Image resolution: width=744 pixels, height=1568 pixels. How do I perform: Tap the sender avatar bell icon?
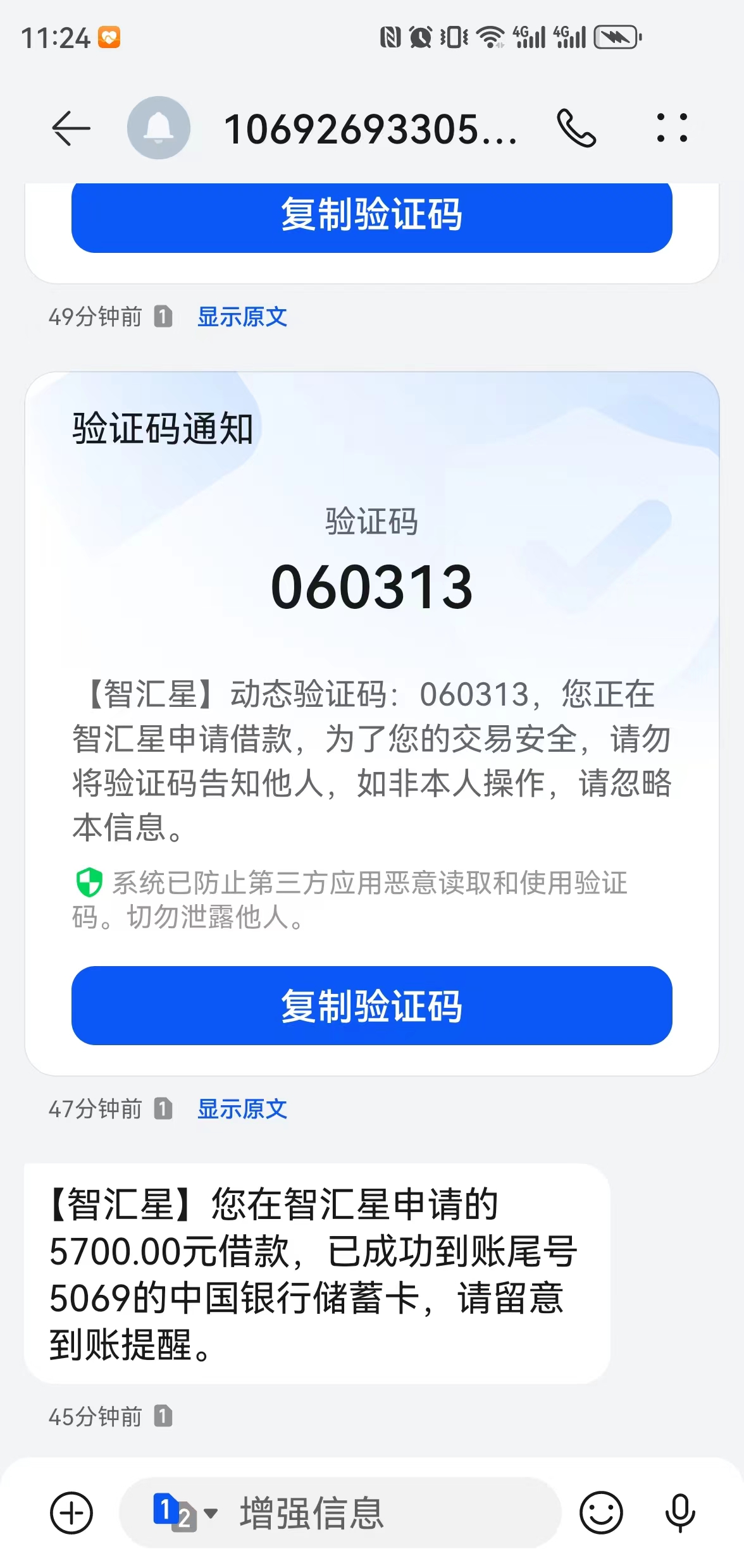click(159, 128)
